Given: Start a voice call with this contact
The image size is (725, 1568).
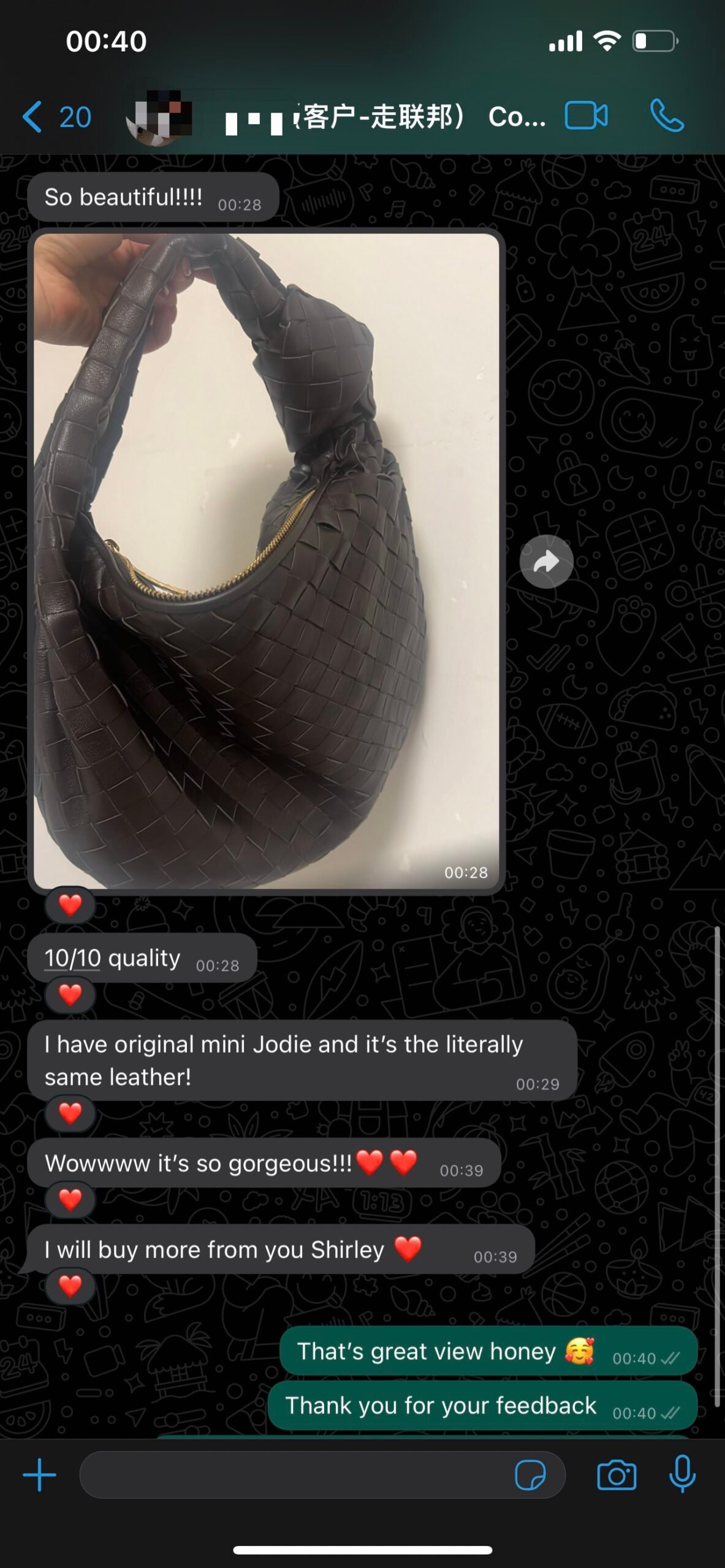Looking at the screenshot, I should (x=667, y=116).
